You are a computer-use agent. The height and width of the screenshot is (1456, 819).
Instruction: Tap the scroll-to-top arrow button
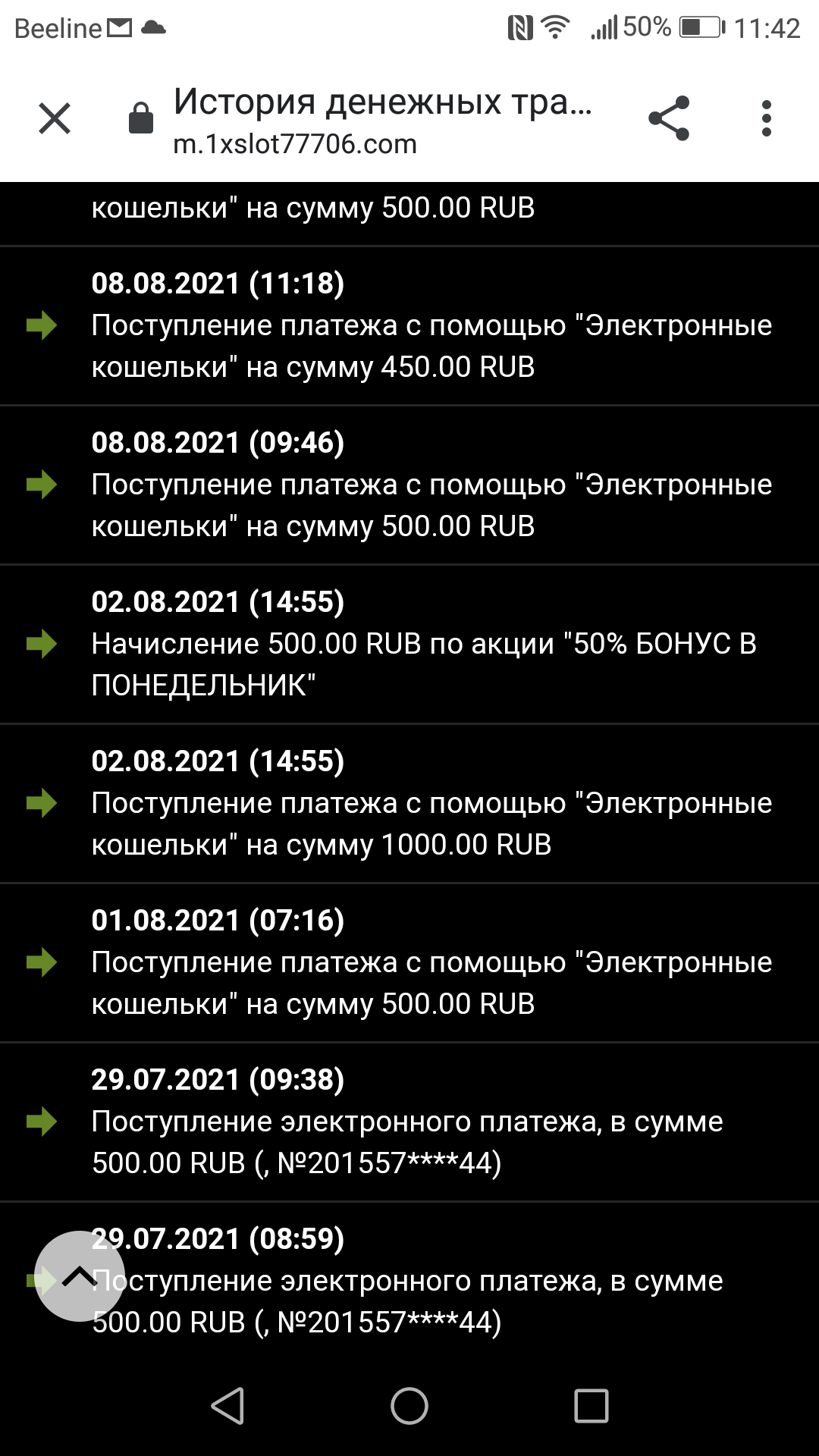(x=80, y=1276)
